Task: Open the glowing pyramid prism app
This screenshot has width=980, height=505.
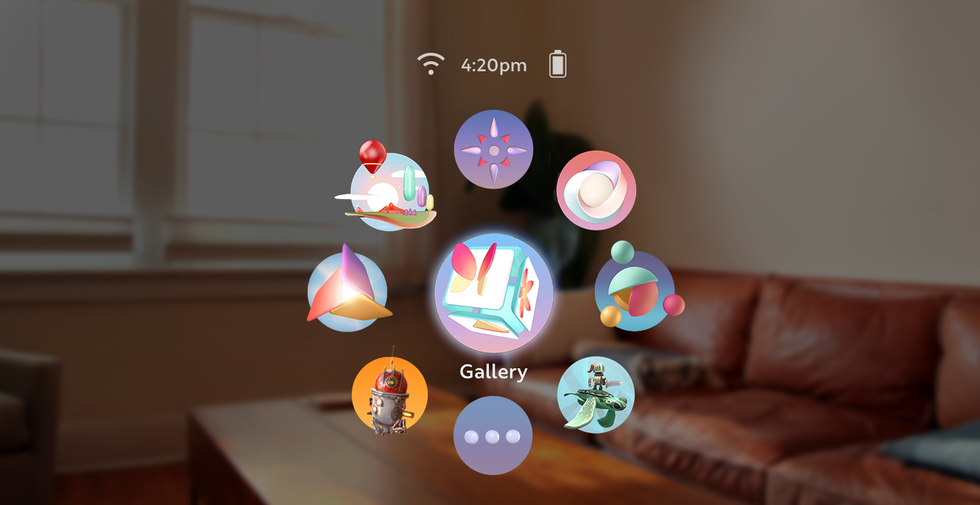Action: (348, 291)
